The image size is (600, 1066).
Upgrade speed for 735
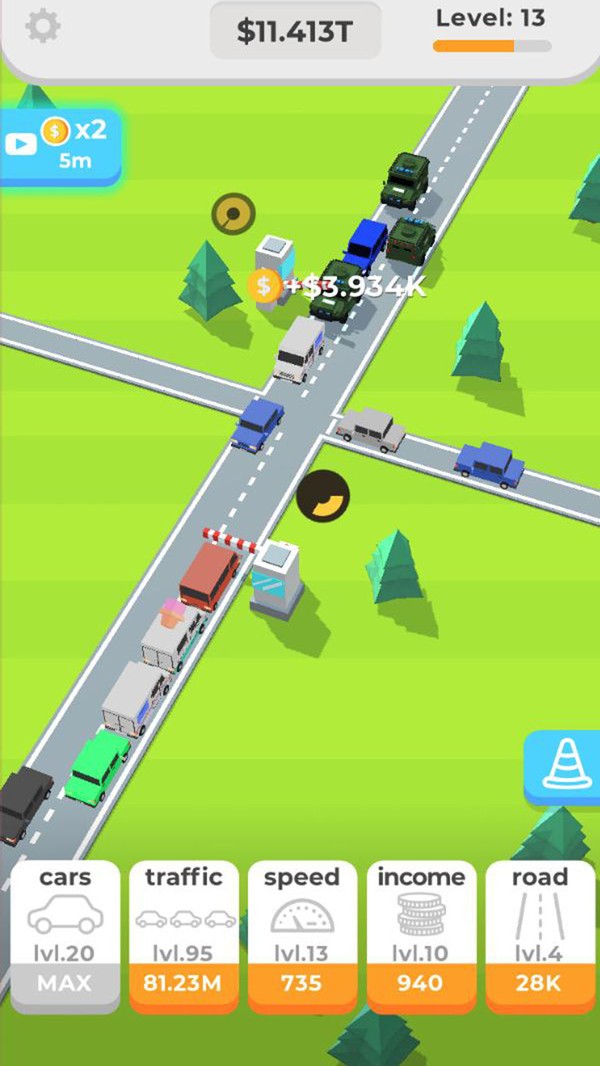[x=301, y=983]
